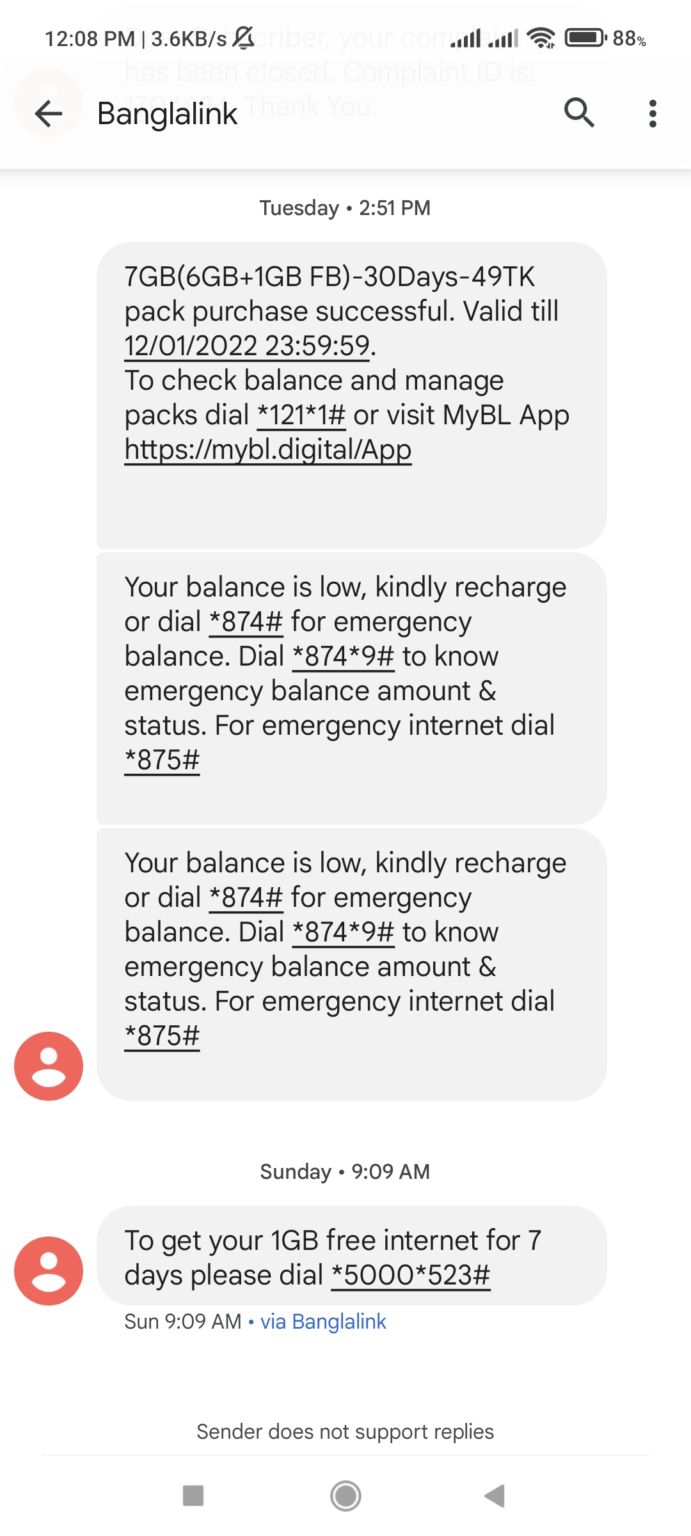Image resolution: width=691 pixels, height=1536 pixels.
Task: Dial the *5000*523# code link
Action: point(410,1275)
